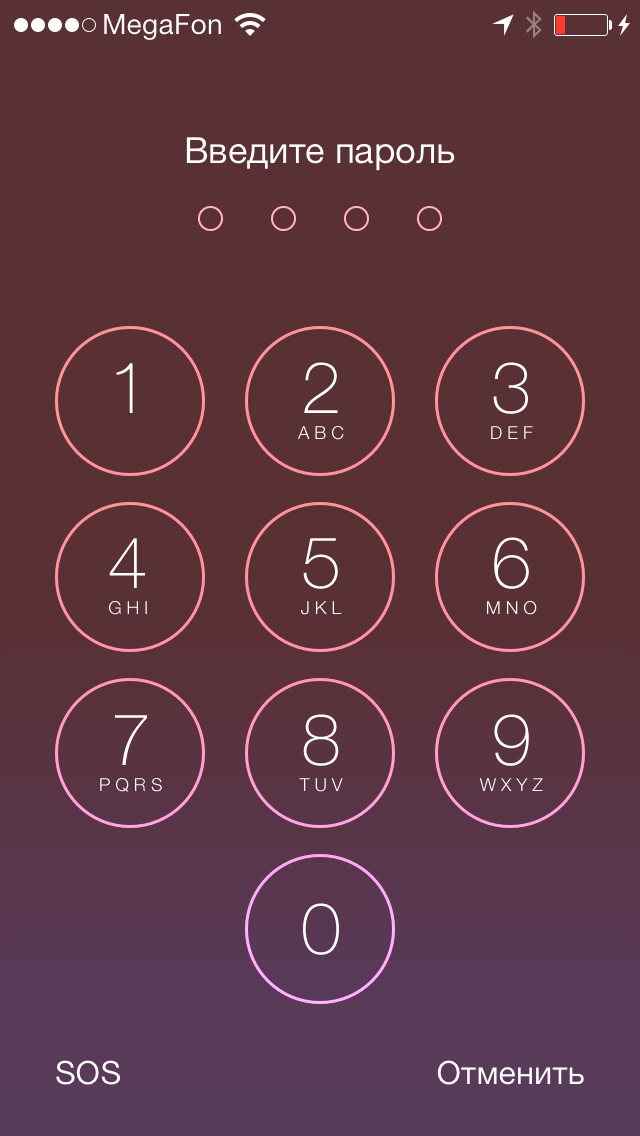This screenshot has width=640, height=1136.
Task: Open SOS emergency call
Action: [88, 1073]
